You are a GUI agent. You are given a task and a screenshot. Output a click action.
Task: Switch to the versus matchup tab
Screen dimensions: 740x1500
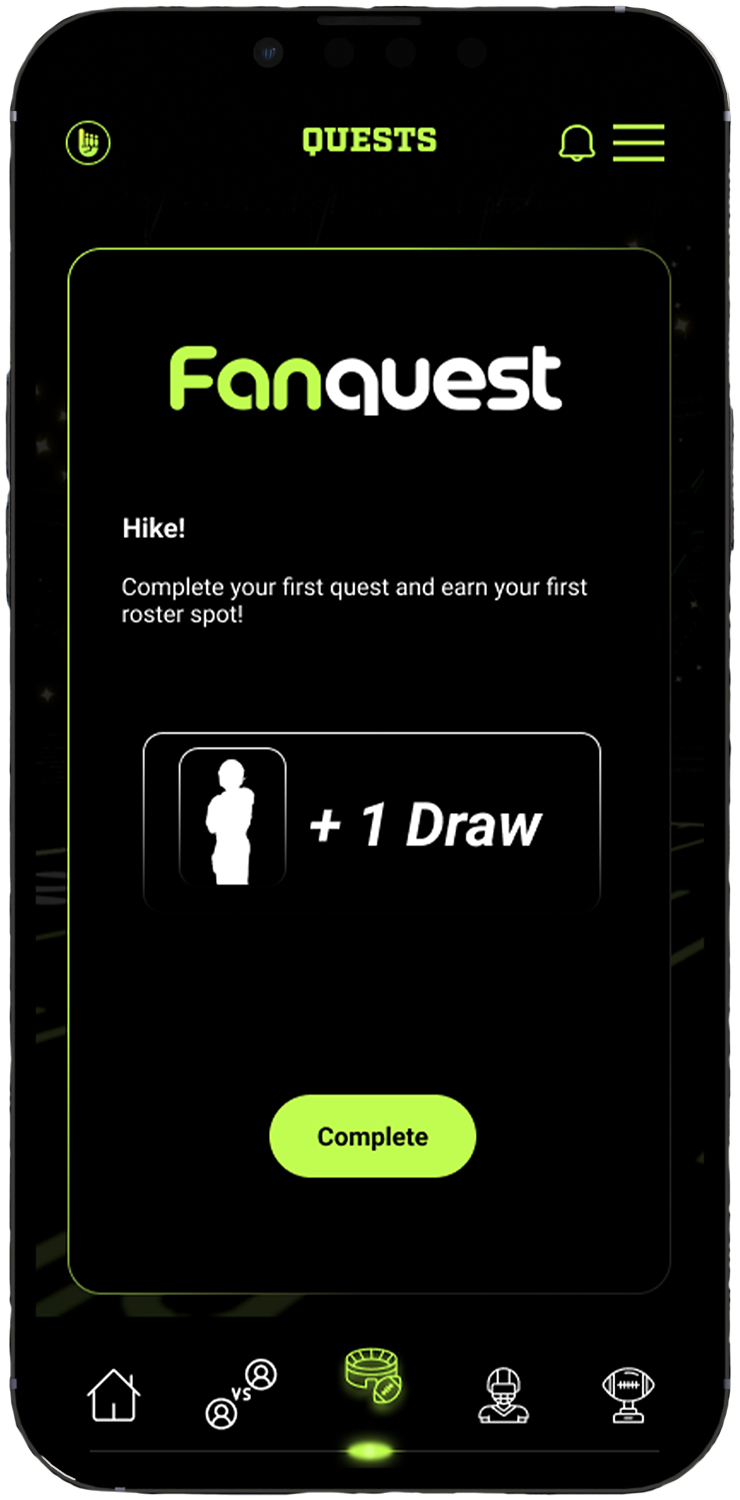pyautogui.click(x=240, y=1394)
